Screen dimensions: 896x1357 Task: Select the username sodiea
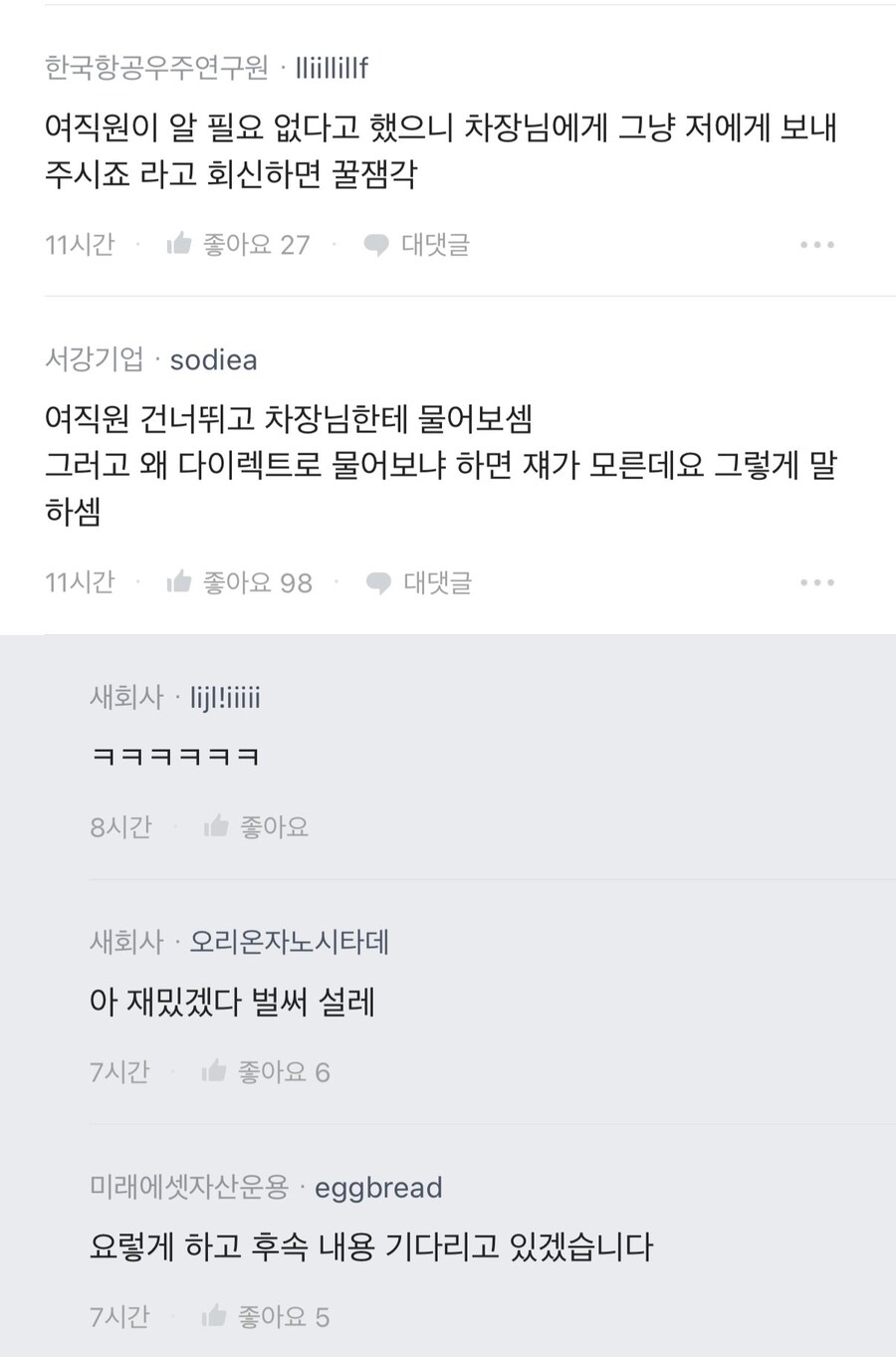coord(213,360)
